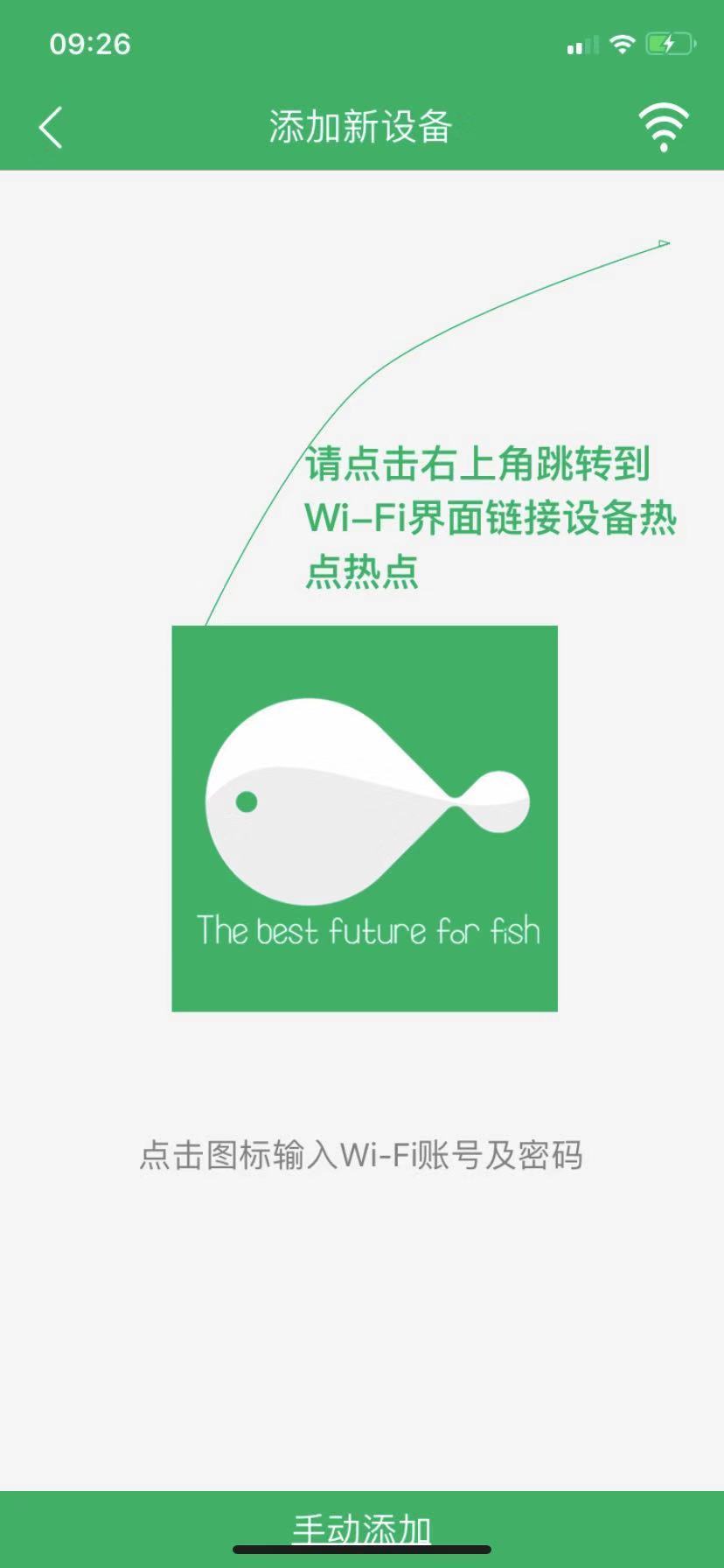Tap the fish icon to enter Wi-Fi credentials
The image size is (724, 1568).
click(365, 818)
